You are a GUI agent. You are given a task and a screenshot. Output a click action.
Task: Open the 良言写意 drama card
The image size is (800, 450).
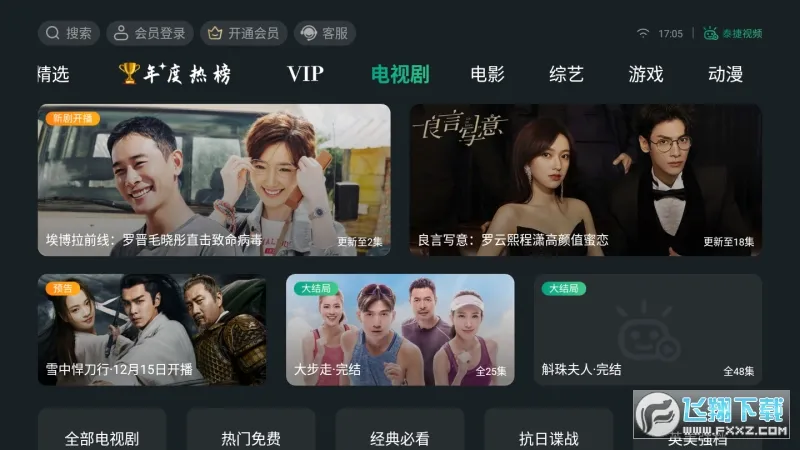pos(585,180)
